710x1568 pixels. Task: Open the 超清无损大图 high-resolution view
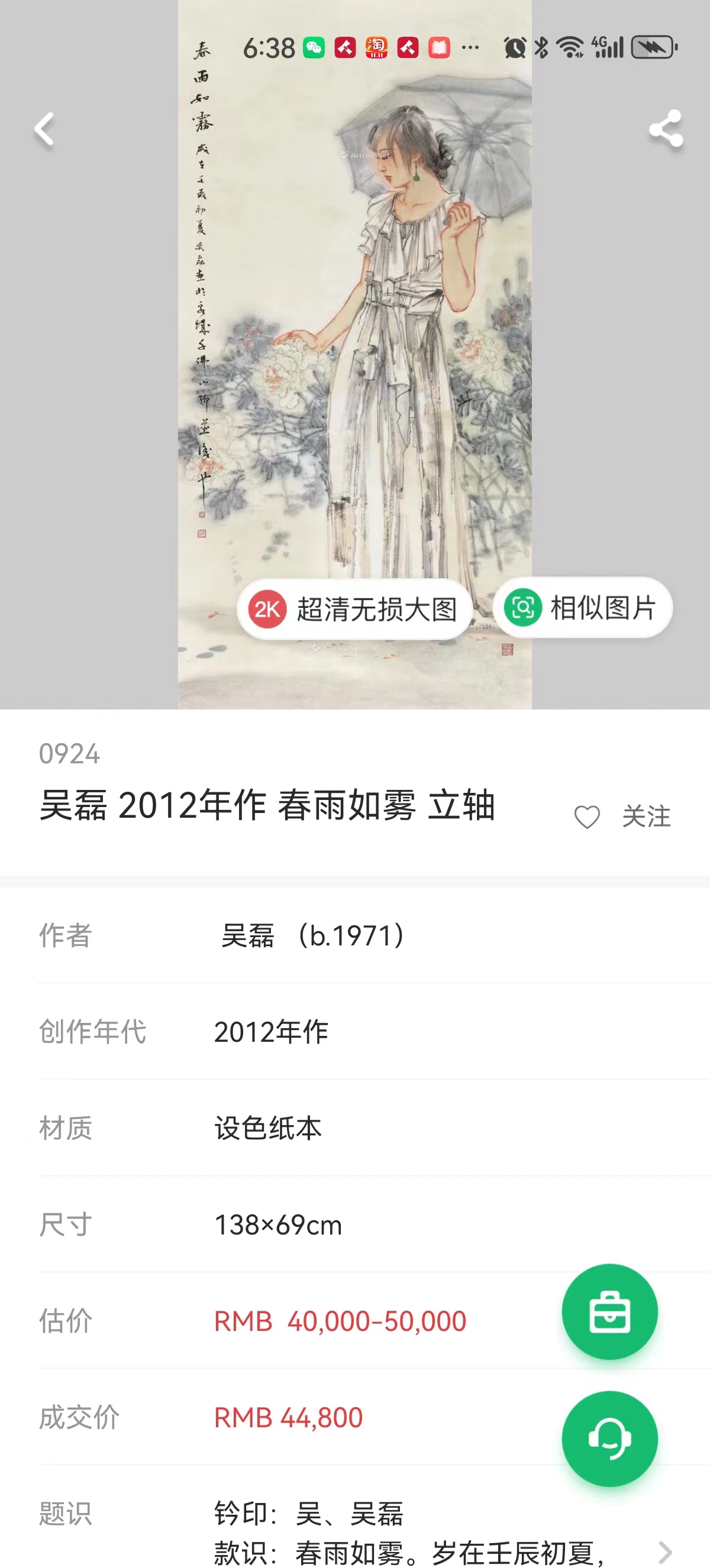(x=355, y=609)
